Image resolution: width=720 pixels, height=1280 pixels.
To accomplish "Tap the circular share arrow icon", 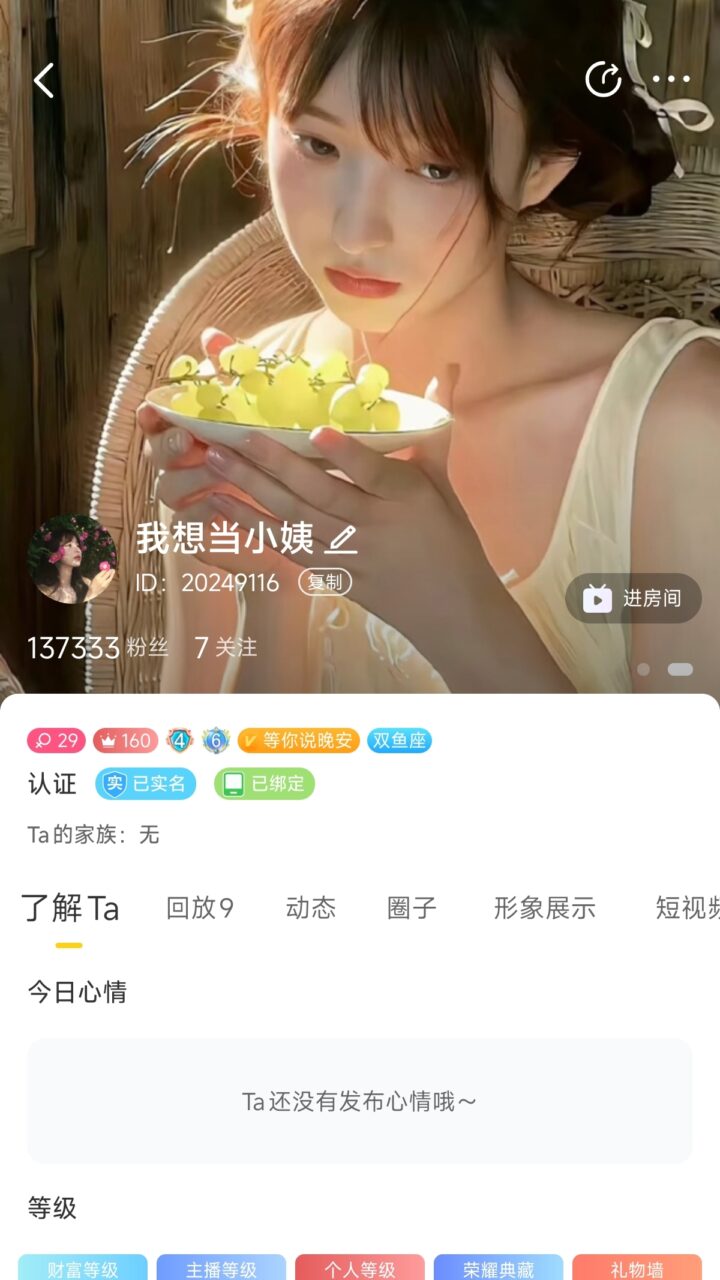I will [x=603, y=79].
